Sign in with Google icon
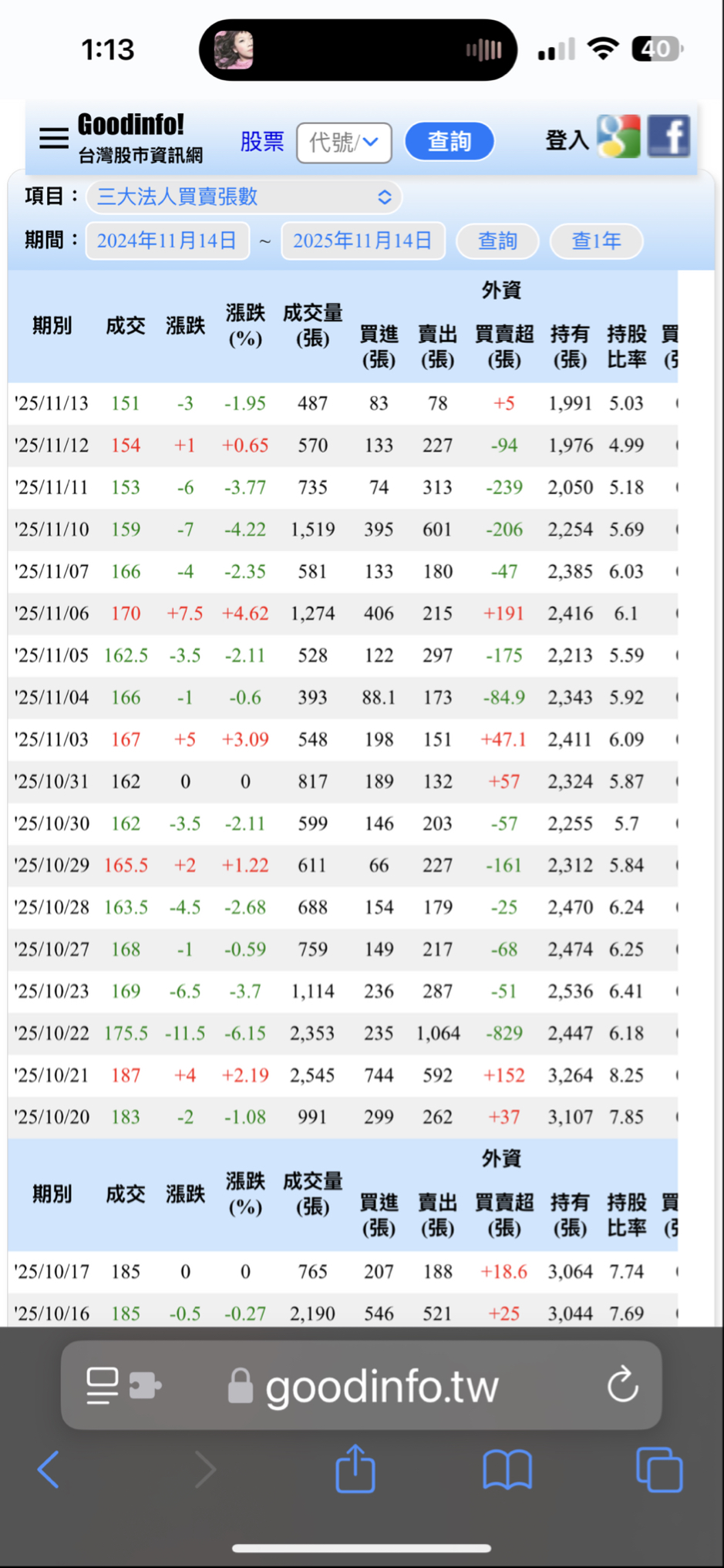The image size is (724, 1568). pyautogui.click(x=618, y=136)
